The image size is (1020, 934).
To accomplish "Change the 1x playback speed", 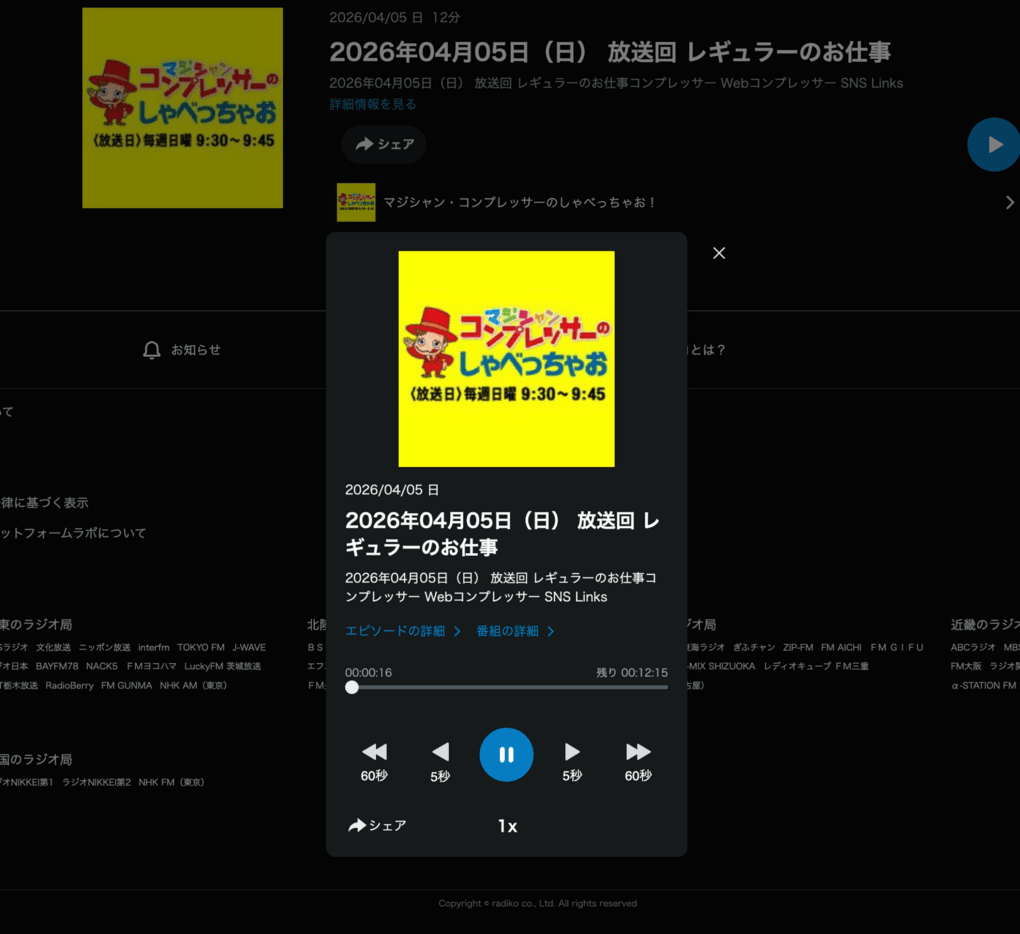I will (507, 826).
